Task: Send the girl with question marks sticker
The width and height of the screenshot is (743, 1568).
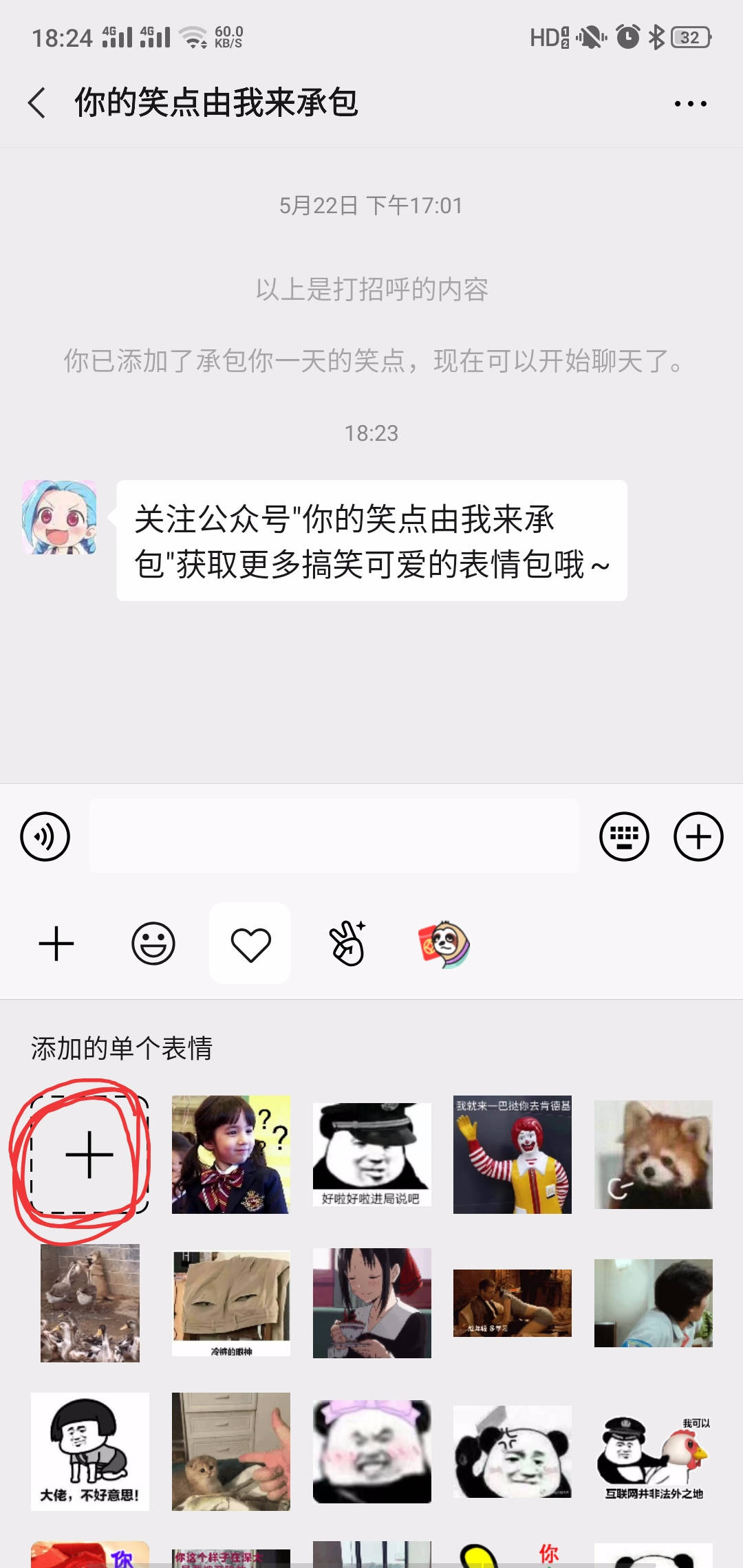Action: click(x=230, y=1155)
